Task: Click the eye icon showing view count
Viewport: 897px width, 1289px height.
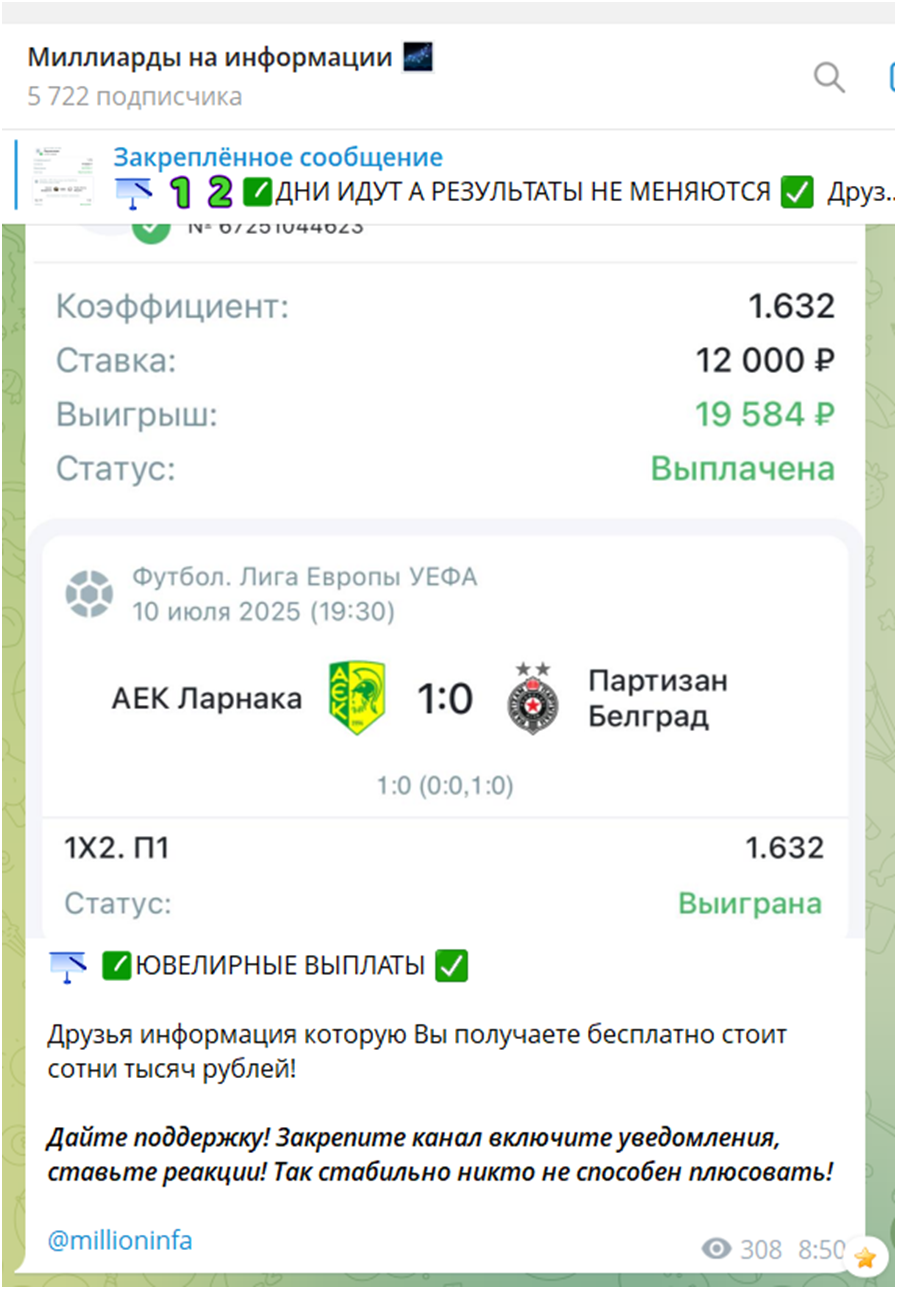Action: coord(716,1249)
